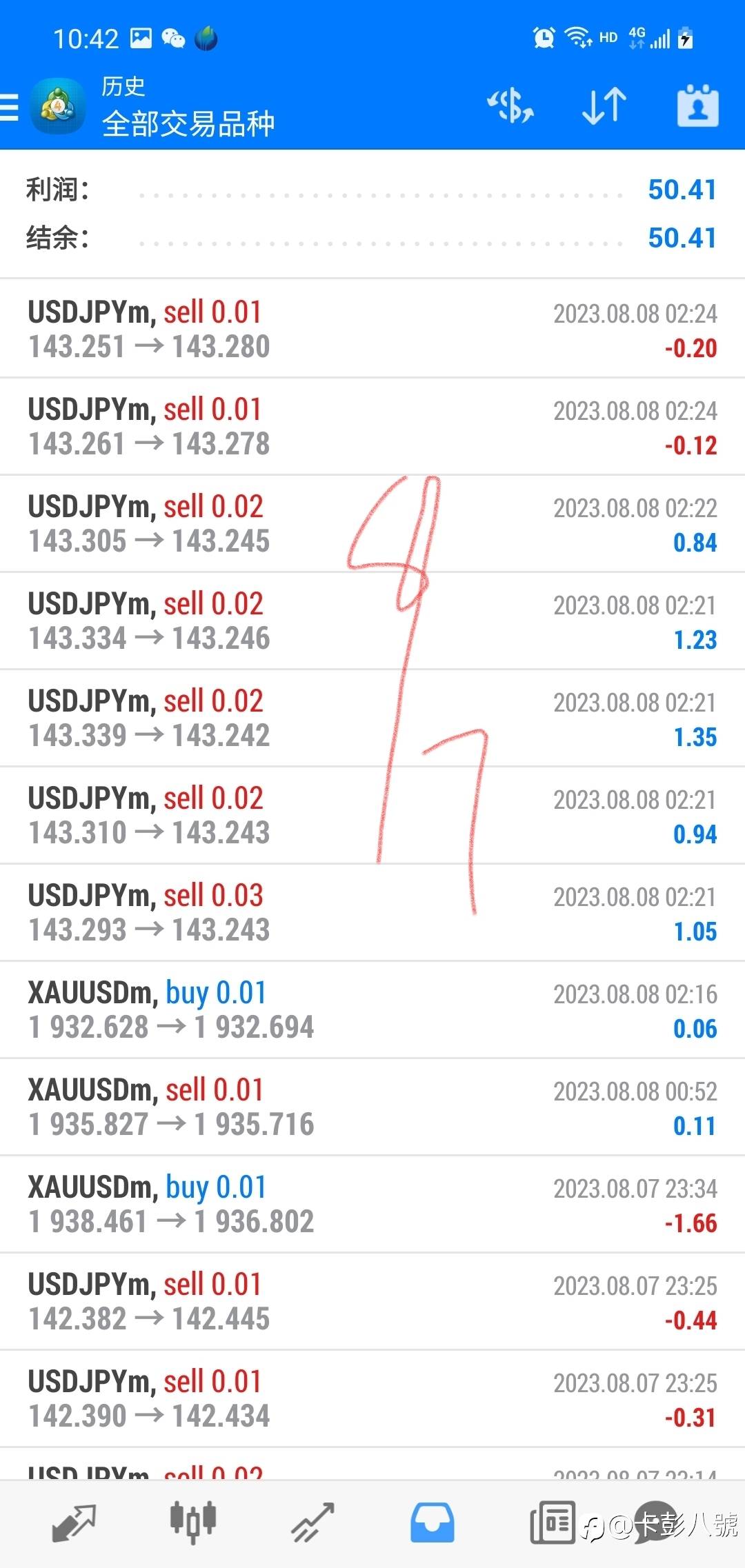Viewport: 745px width, 1568px height.
Task: Select the History inbox tab
Action: (433, 1523)
